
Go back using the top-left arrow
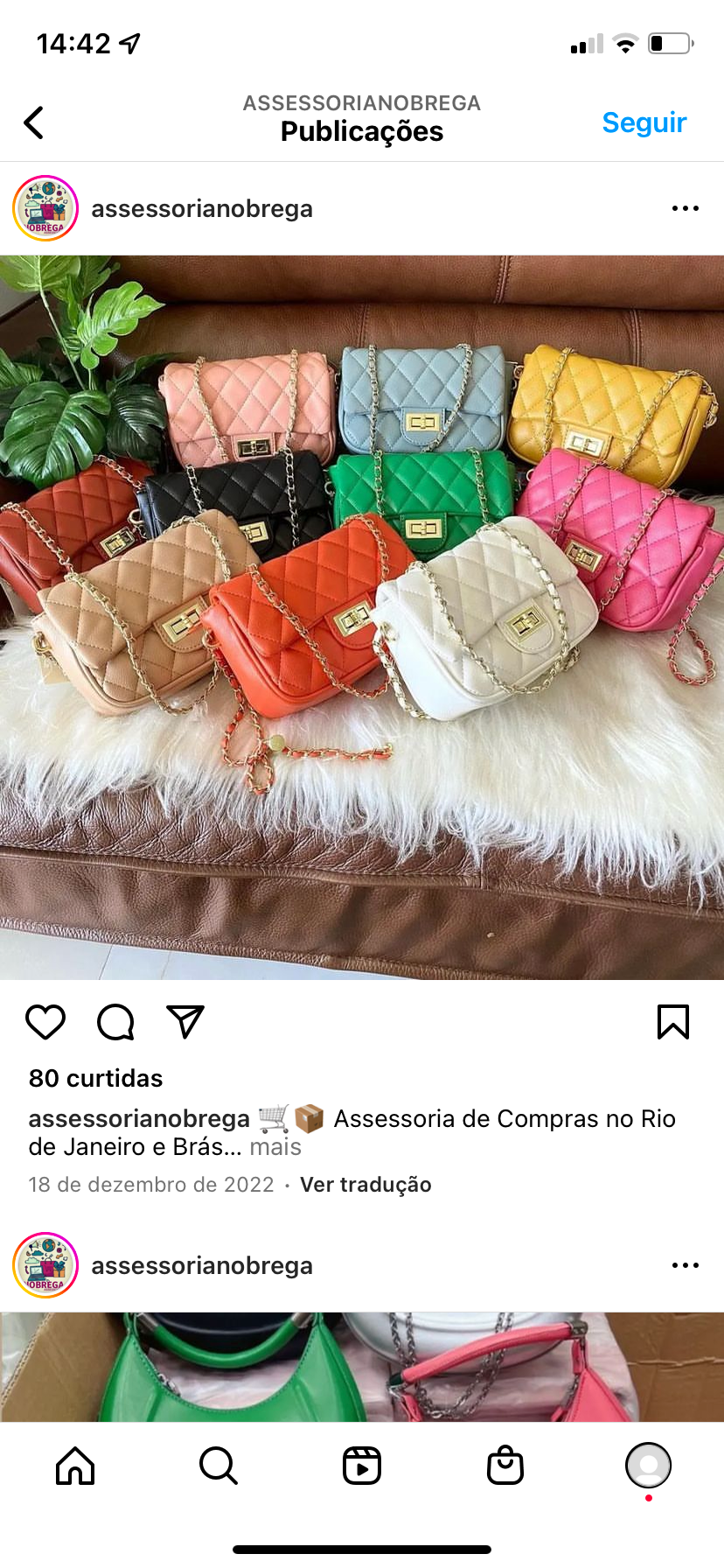(34, 122)
